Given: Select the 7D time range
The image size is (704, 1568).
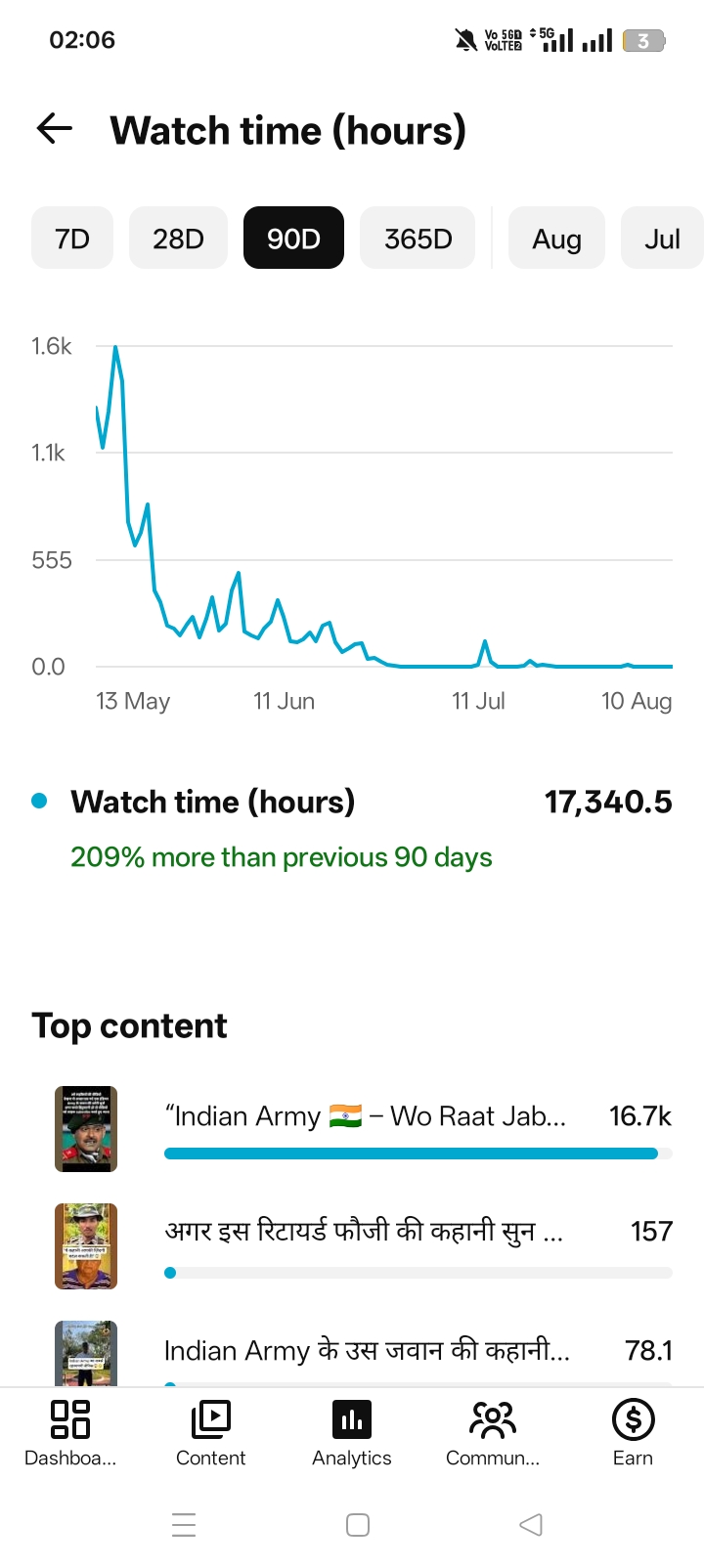Looking at the screenshot, I should (x=72, y=238).
